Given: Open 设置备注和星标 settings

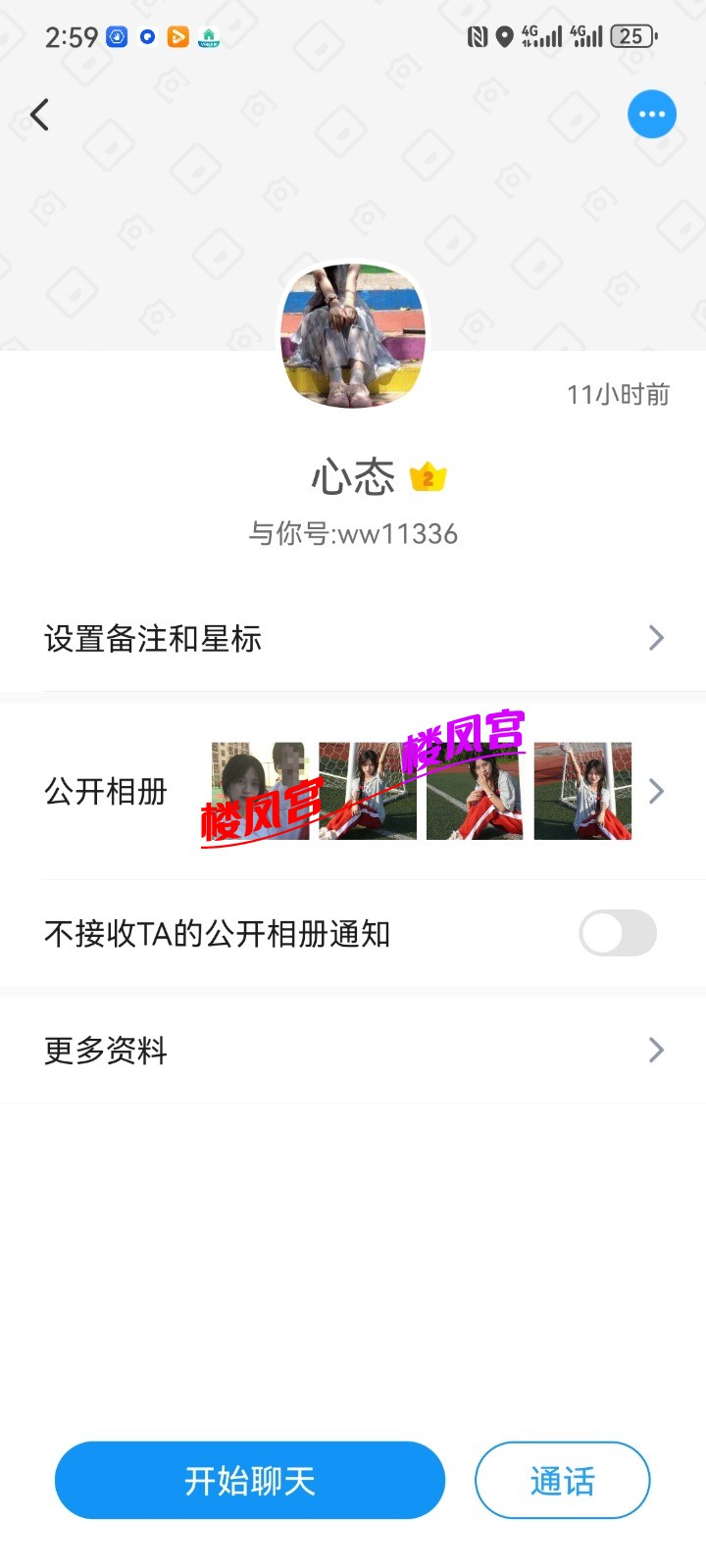Looking at the screenshot, I should pos(353,639).
